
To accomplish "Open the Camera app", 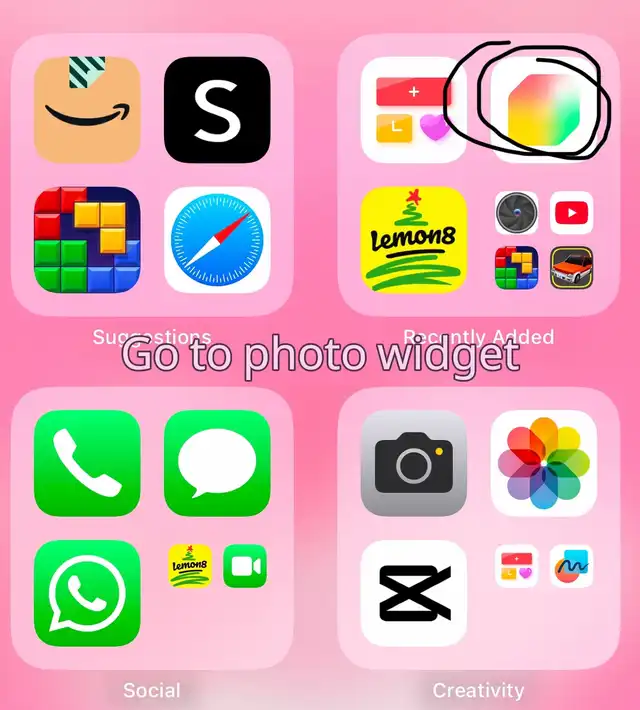I will tap(413, 463).
